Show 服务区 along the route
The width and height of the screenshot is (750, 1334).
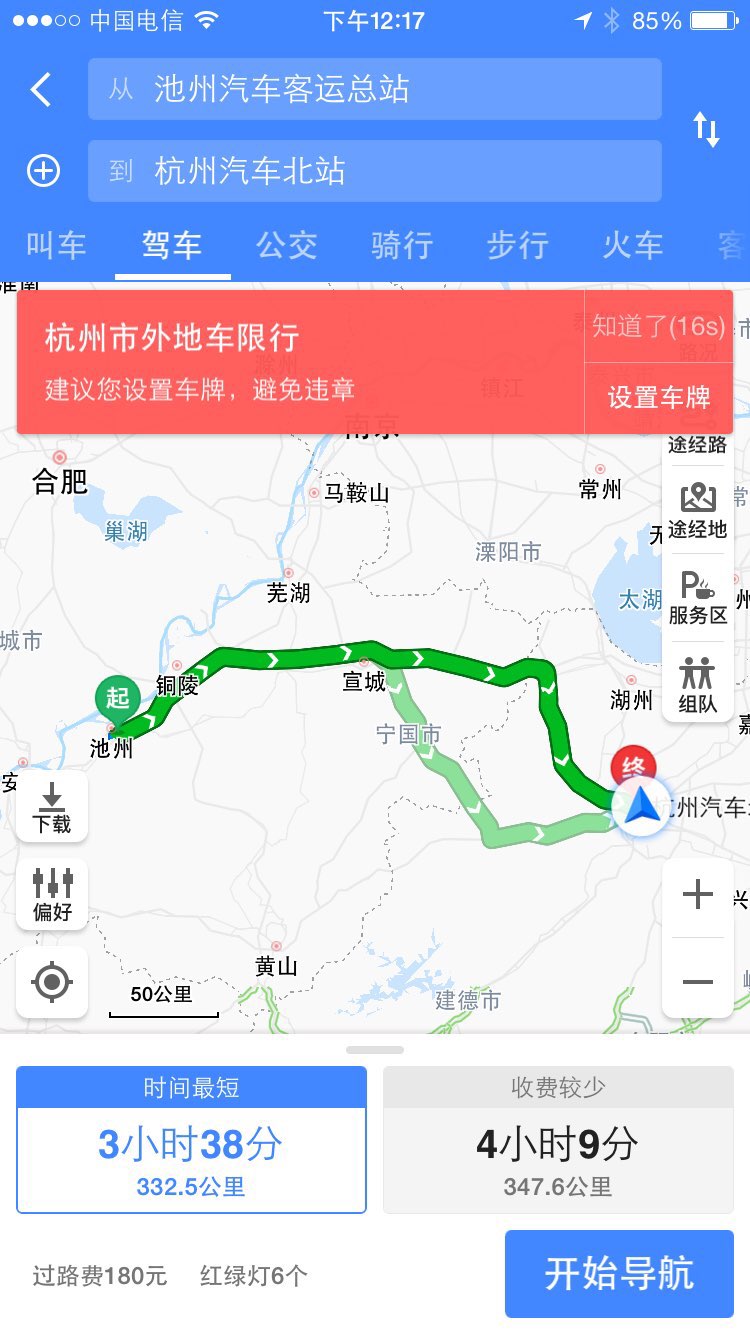pos(697,598)
